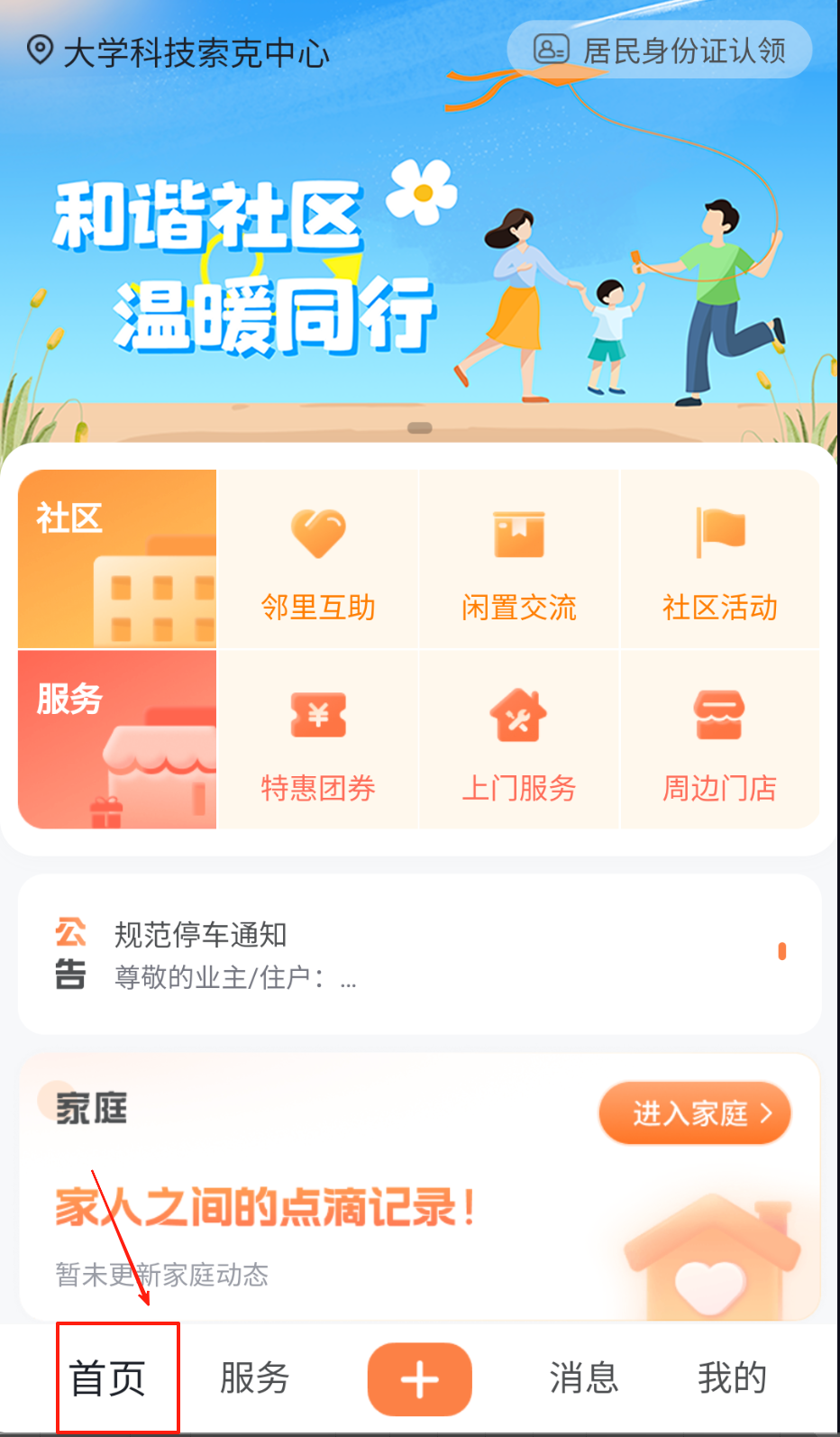Viewport: 840px width, 1437px height.
Task: Tap the 居民身份证认领 button
Action: click(x=660, y=50)
